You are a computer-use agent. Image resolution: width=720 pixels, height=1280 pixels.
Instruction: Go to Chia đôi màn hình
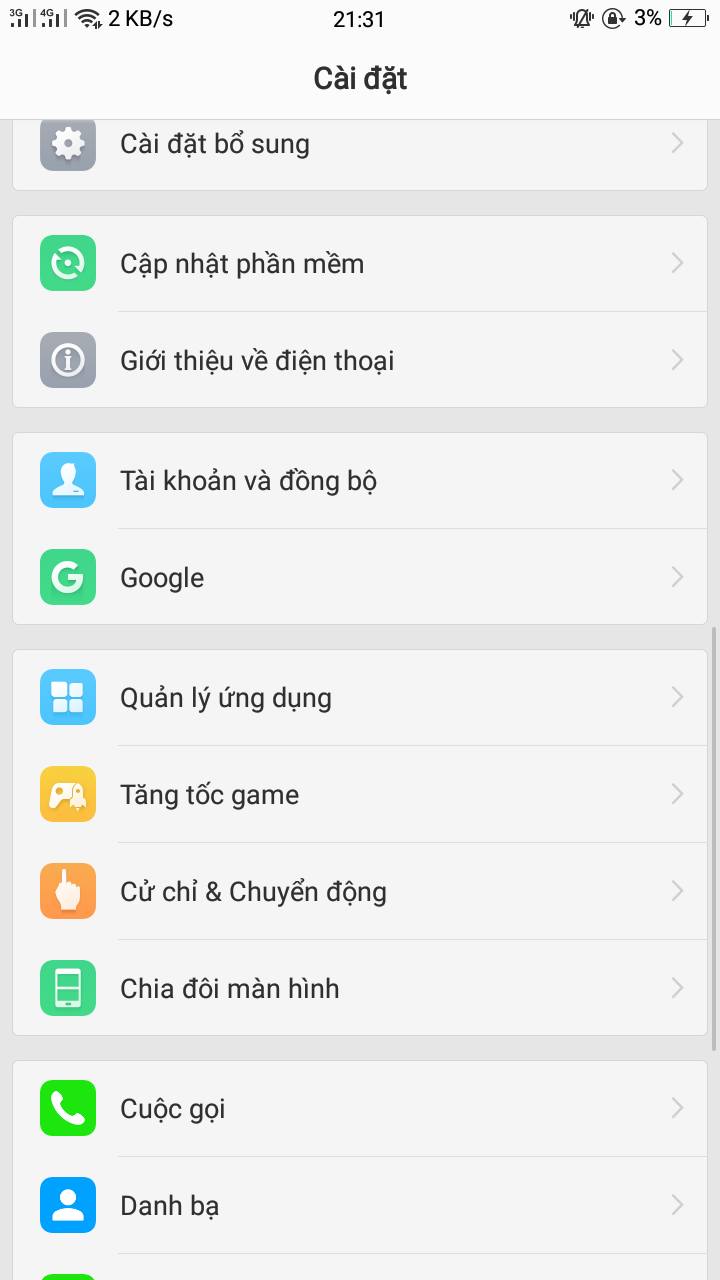click(x=360, y=988)
